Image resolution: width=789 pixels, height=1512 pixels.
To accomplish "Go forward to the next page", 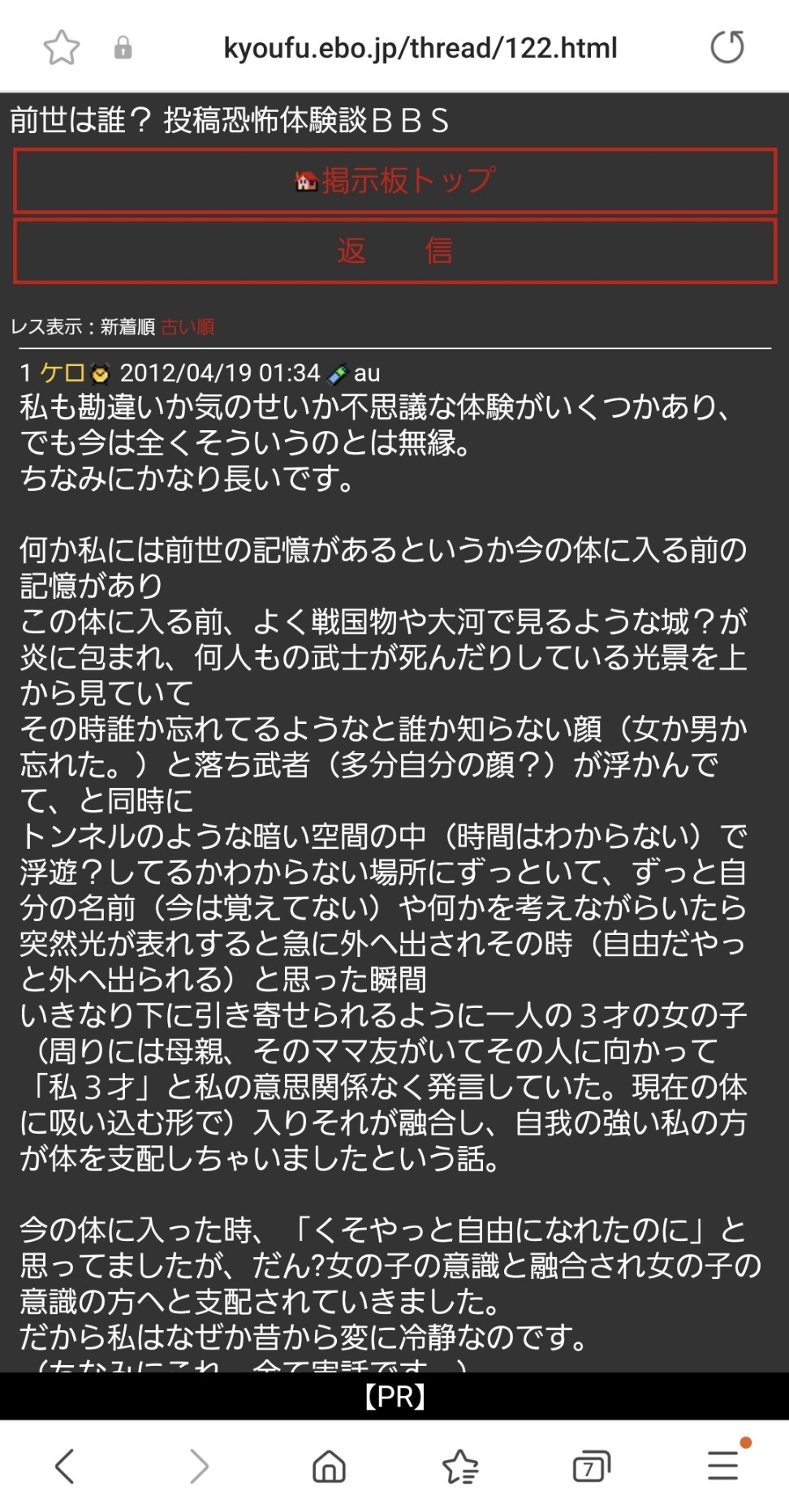I will click(x=198, y=1467).
